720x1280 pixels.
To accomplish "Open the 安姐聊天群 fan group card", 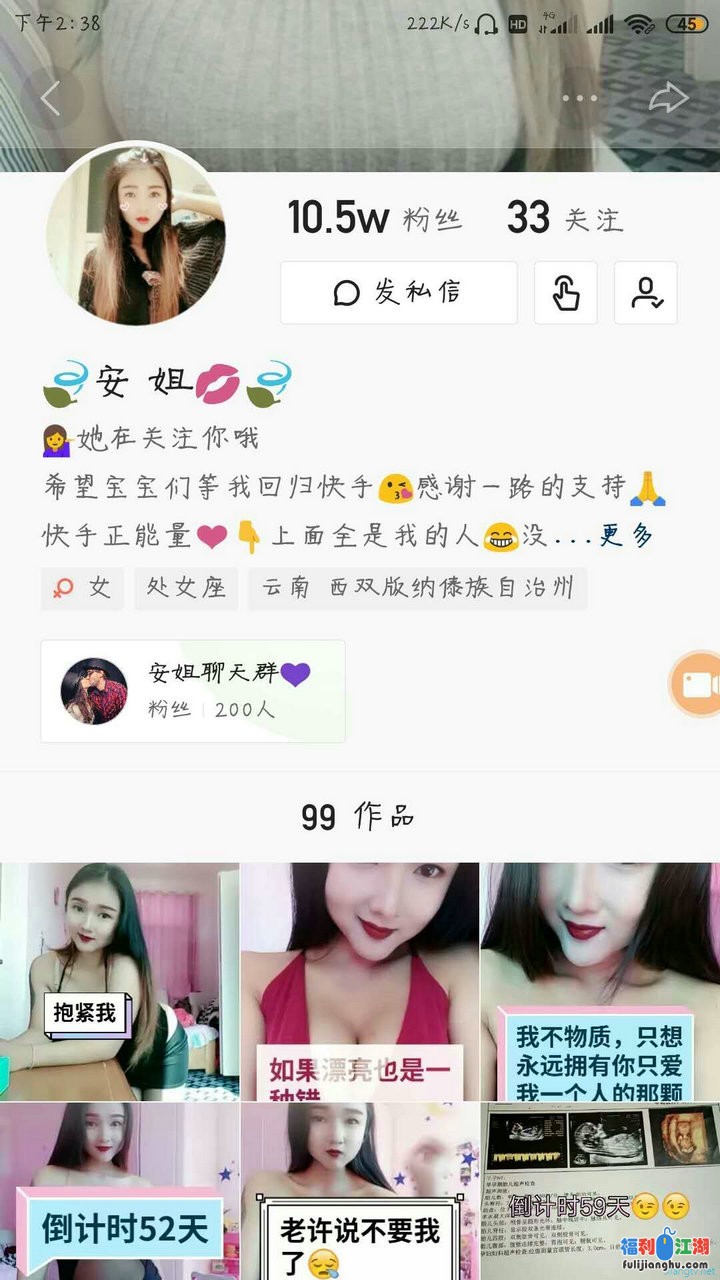I will coord(193,691).
